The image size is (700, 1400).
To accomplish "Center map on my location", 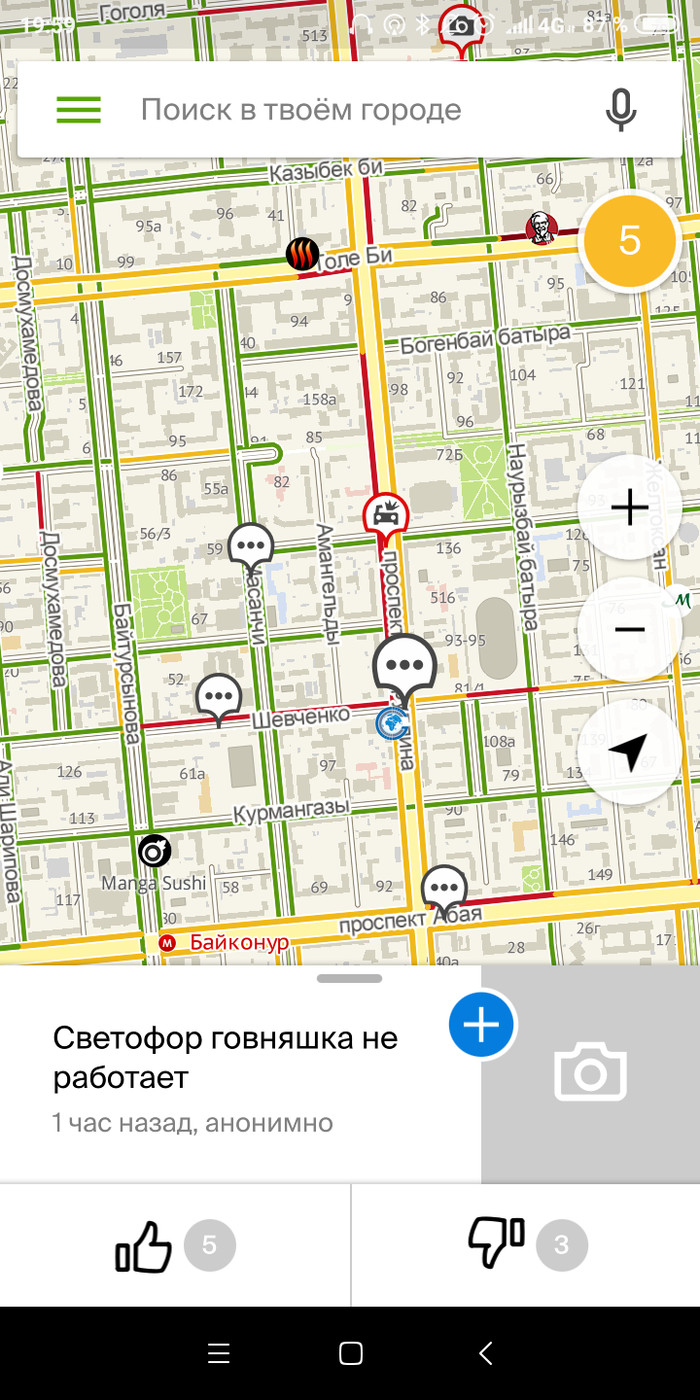I will coord(629,752).
